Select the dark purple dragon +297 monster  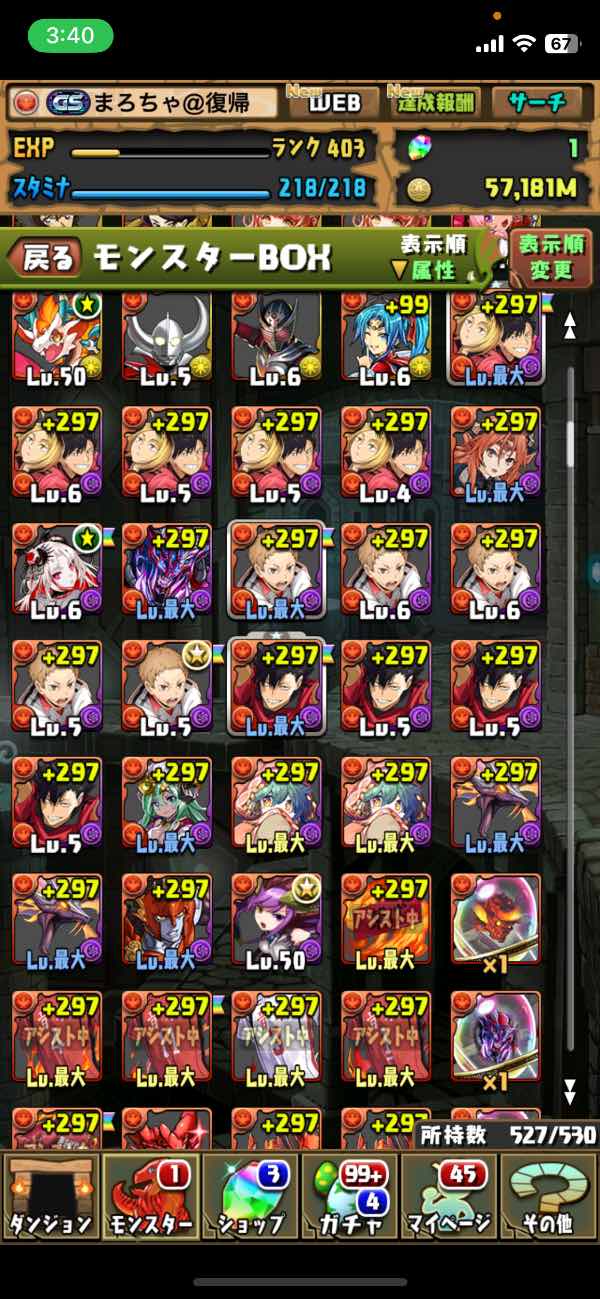pyautogui.click(x=166, y=572)
